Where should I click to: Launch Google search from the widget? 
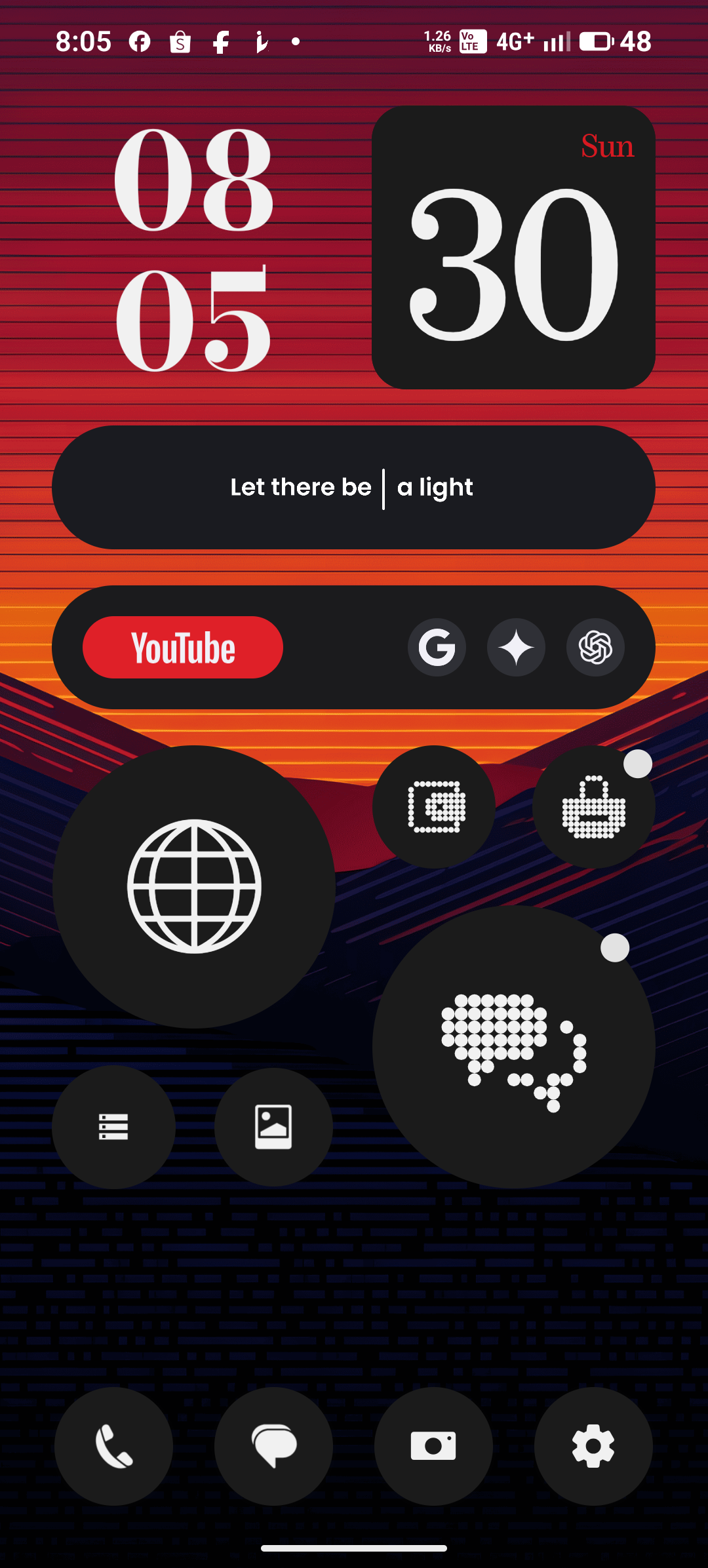437,648
